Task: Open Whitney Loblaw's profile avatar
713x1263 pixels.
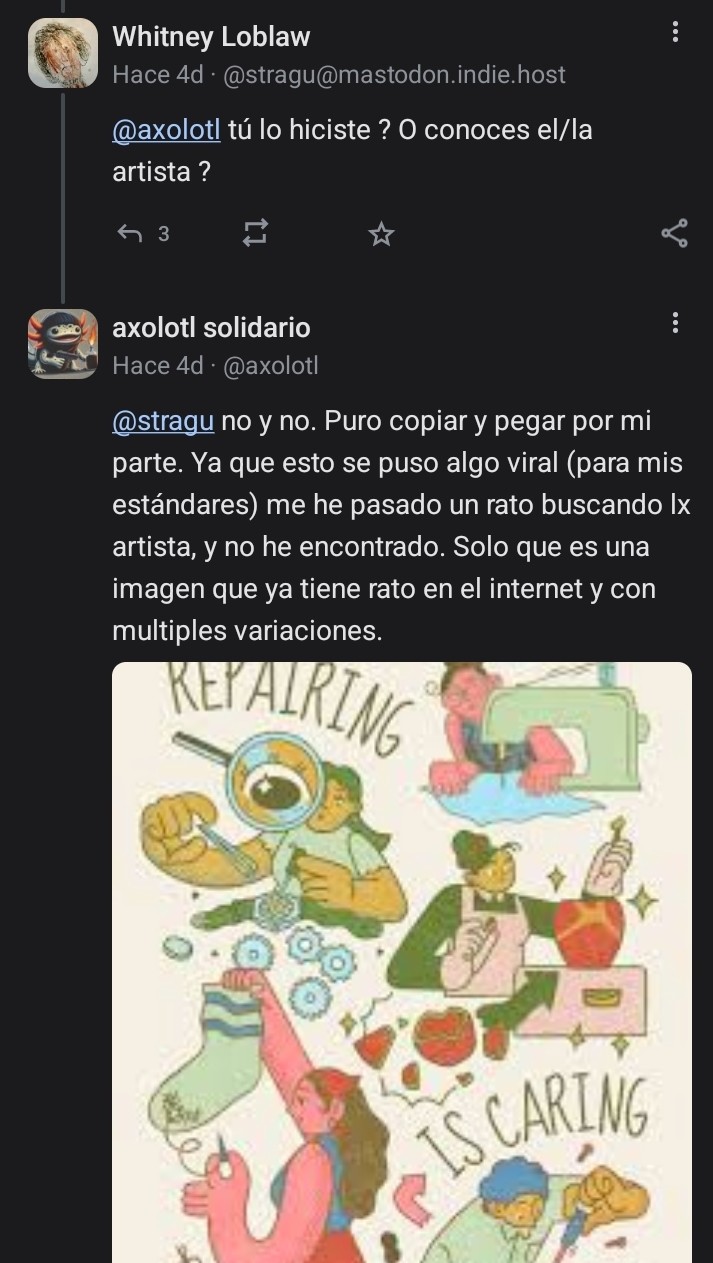Action: coord(62,53)
